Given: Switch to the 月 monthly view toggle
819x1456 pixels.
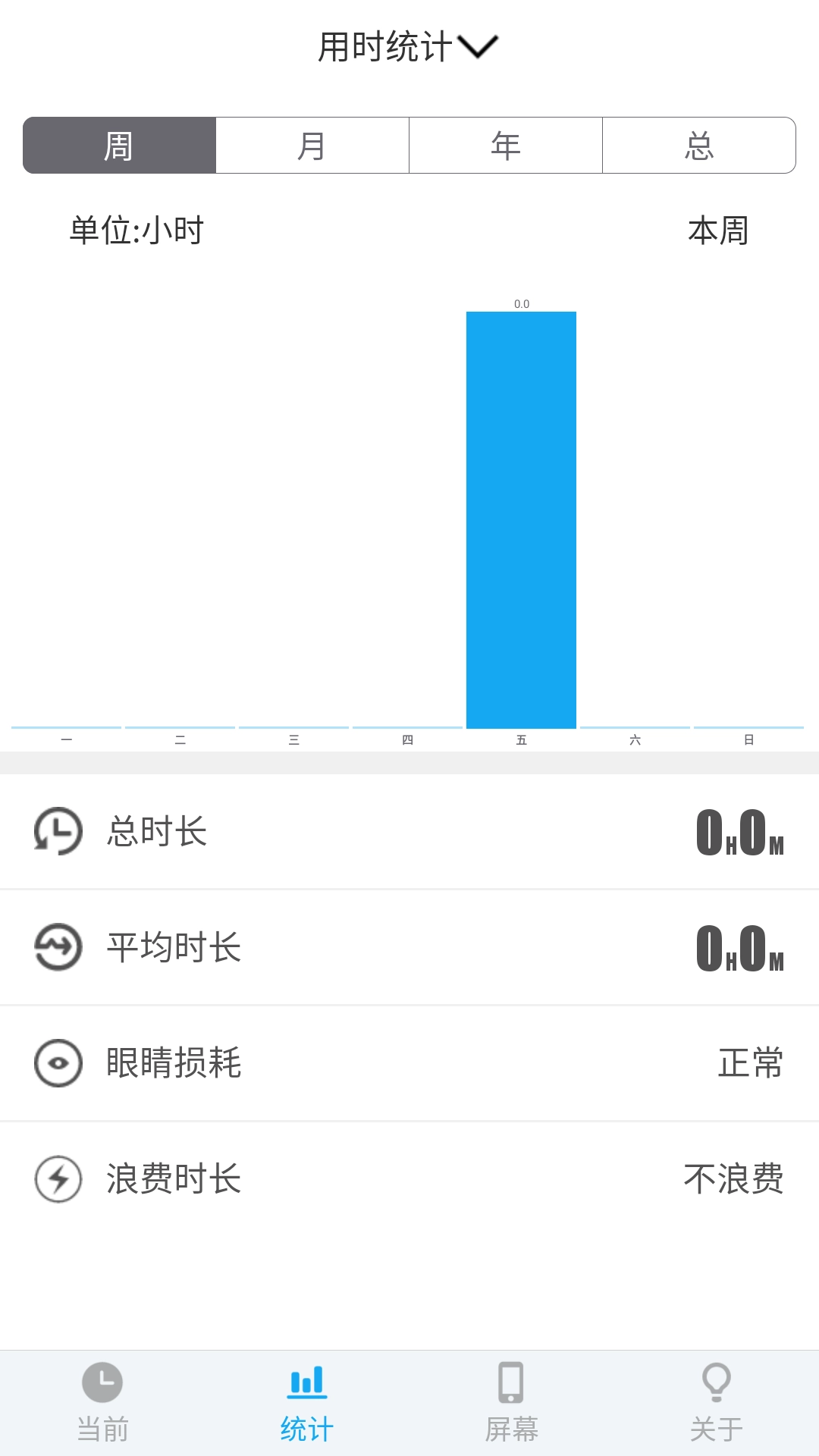Looking at the screenshot, I should 312,146.
